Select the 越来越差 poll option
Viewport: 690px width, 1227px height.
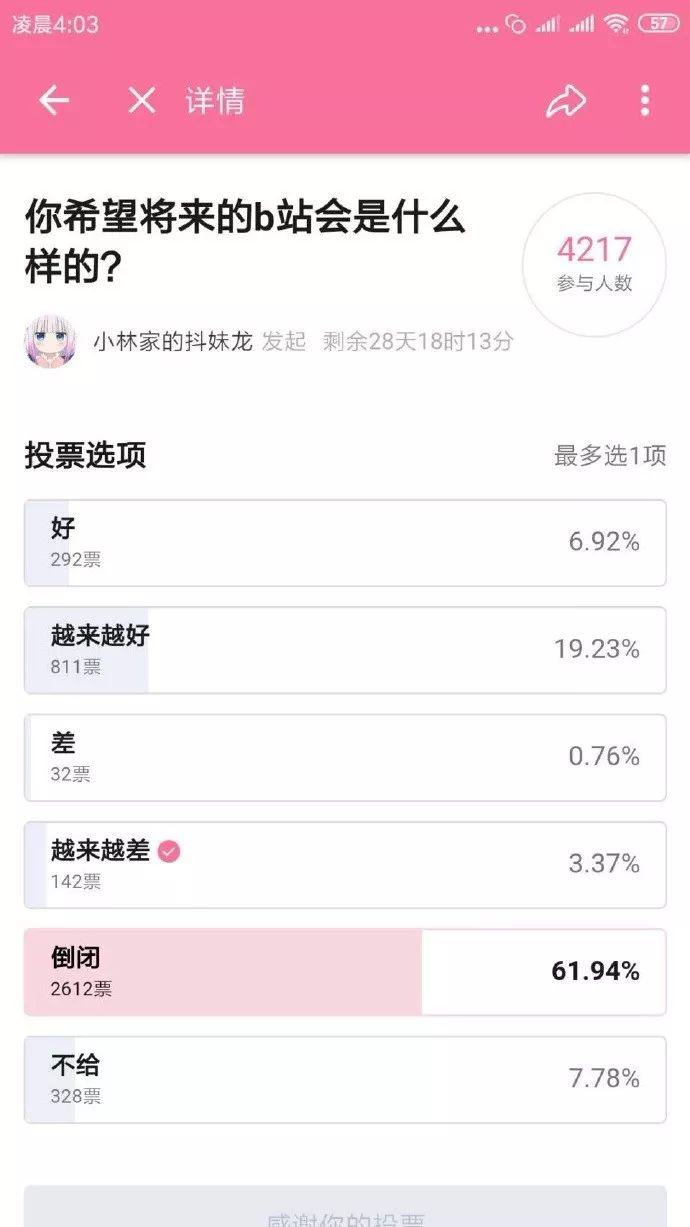(345, 865)
